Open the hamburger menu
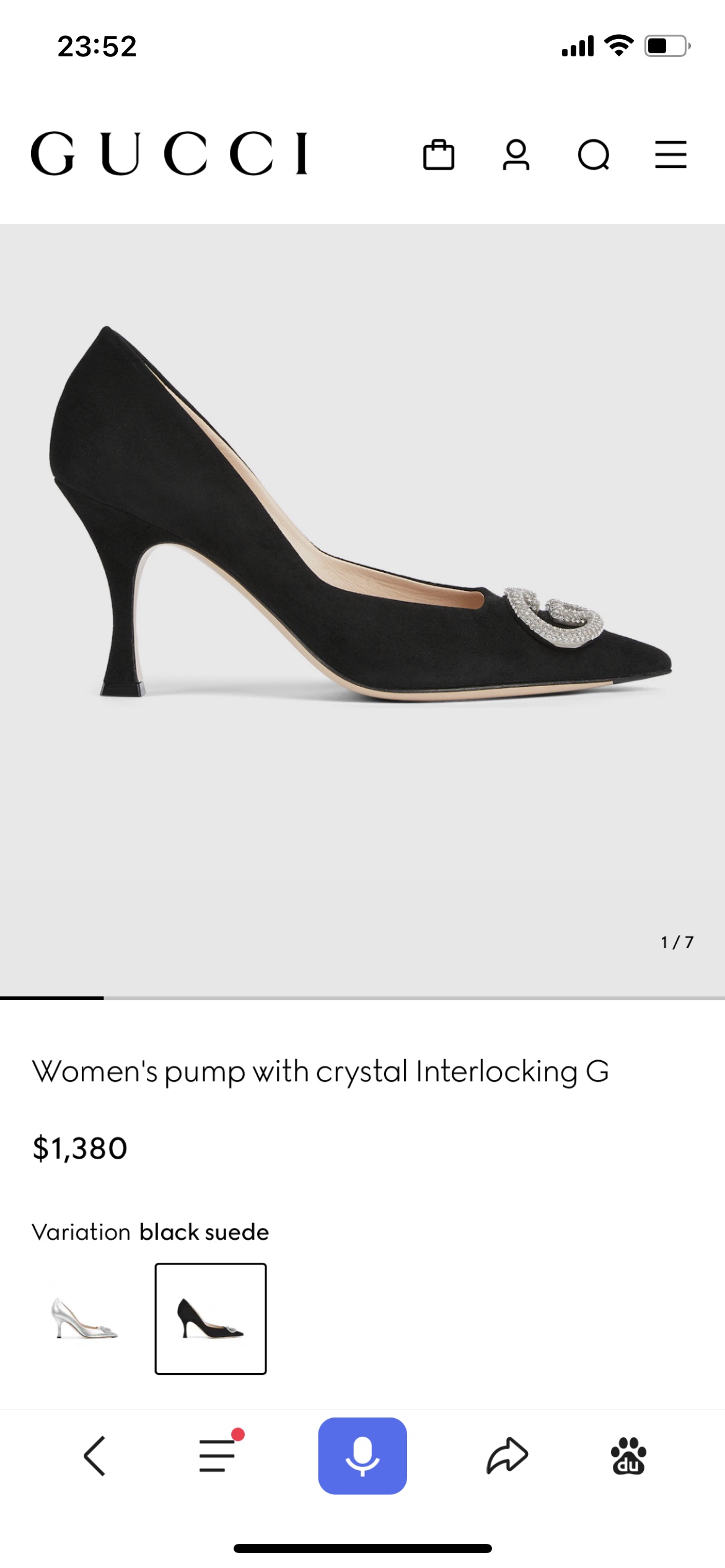 [x=670, y=154]
